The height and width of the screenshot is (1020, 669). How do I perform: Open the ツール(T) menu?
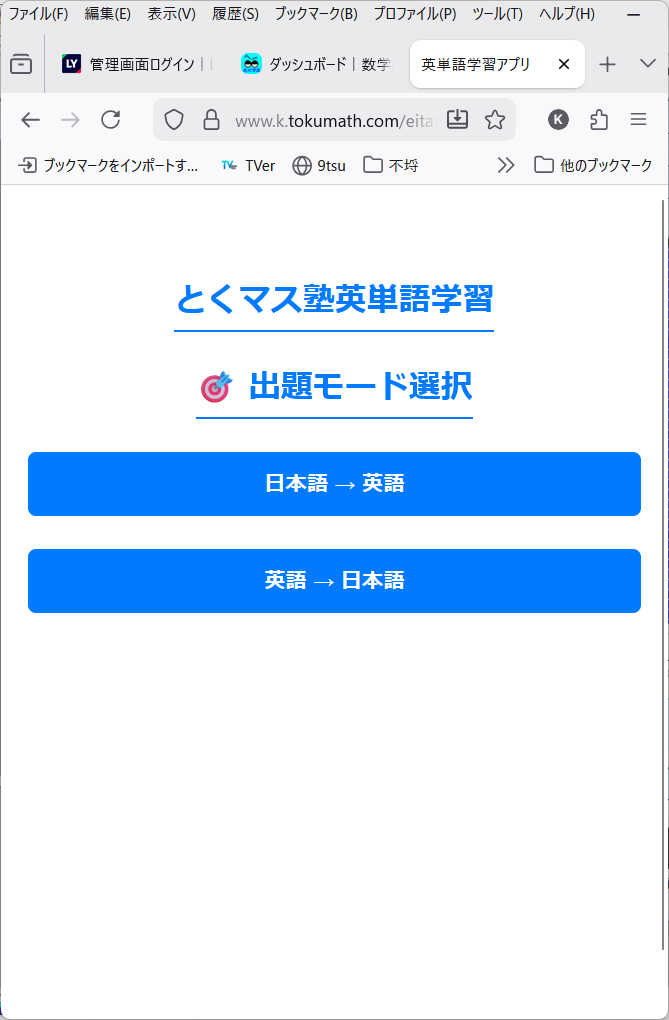[x=497, y=14]
